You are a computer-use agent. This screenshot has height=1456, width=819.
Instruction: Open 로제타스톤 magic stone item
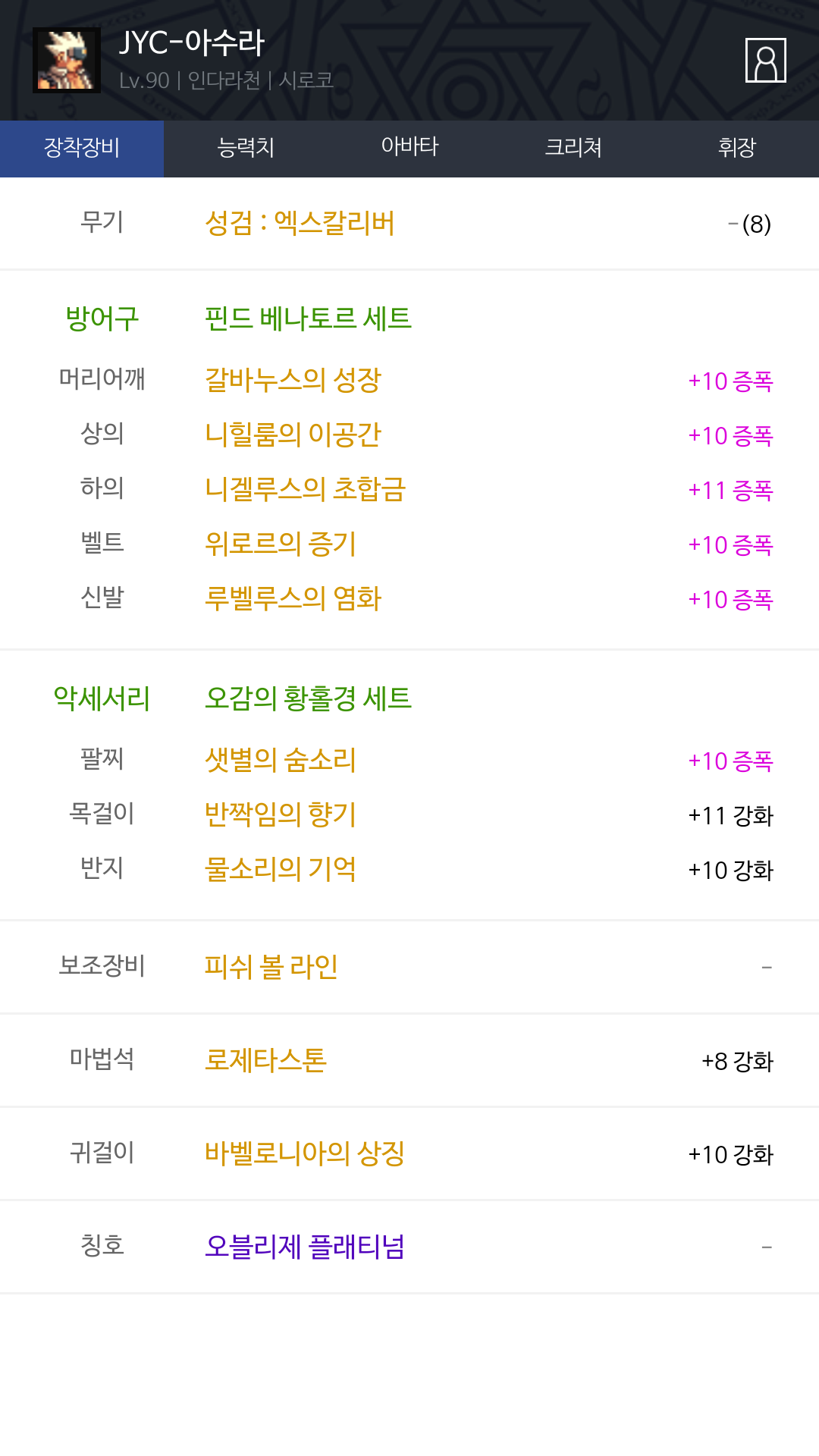click(266, 1060)
